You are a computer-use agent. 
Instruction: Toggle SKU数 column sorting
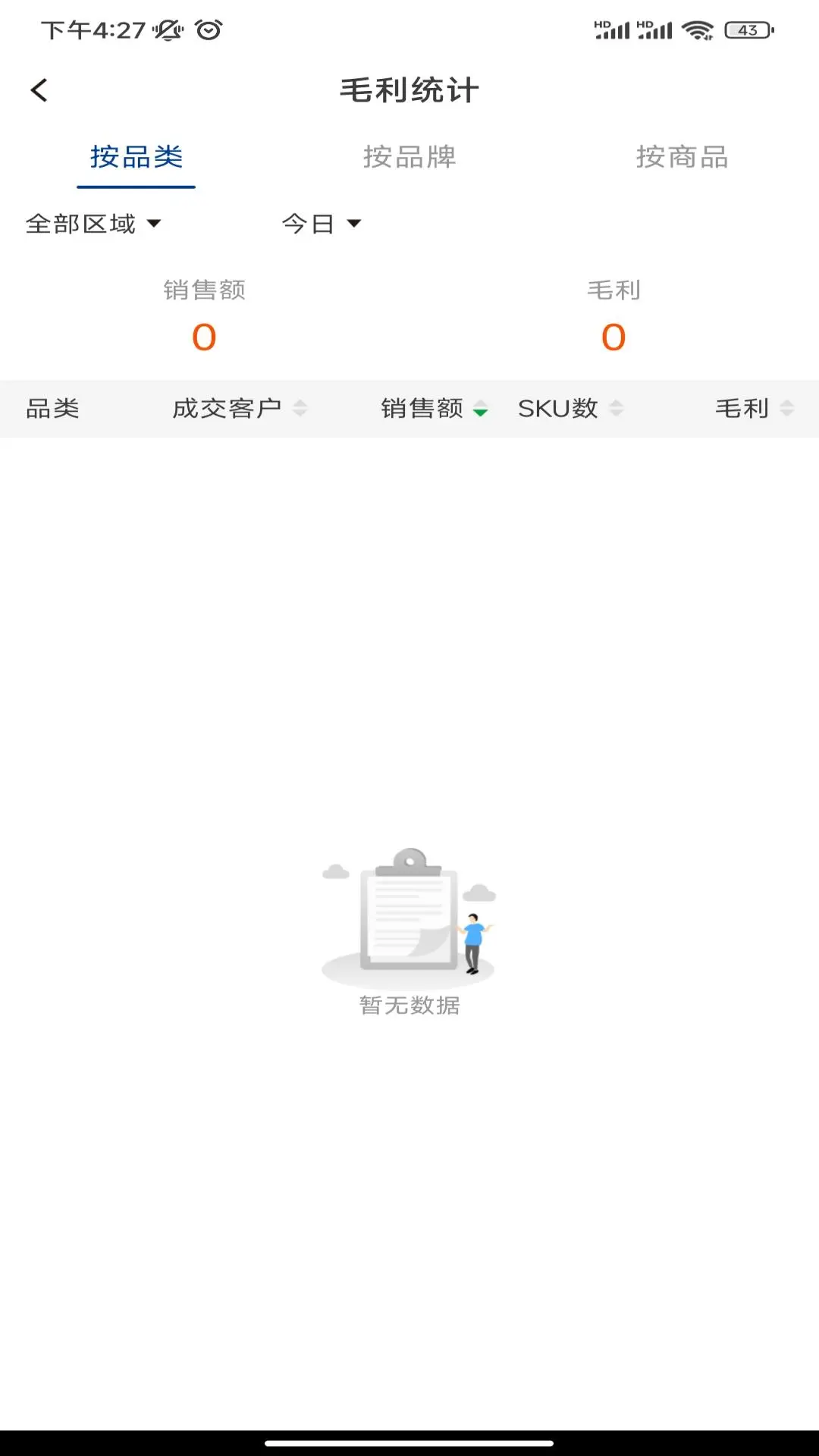(x=570, y=409)
